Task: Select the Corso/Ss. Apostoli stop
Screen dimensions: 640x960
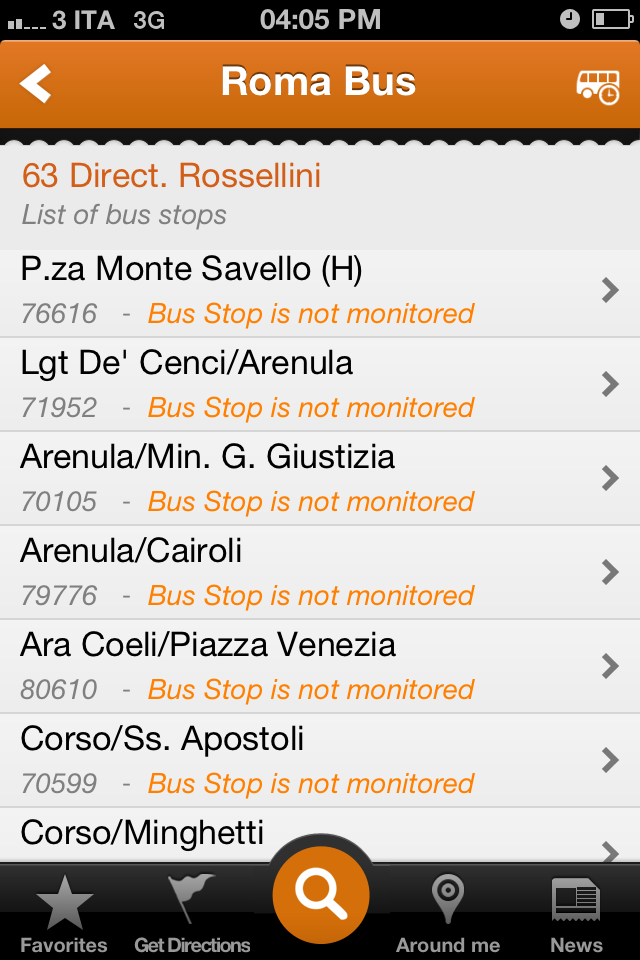Action: click(320, 760)
